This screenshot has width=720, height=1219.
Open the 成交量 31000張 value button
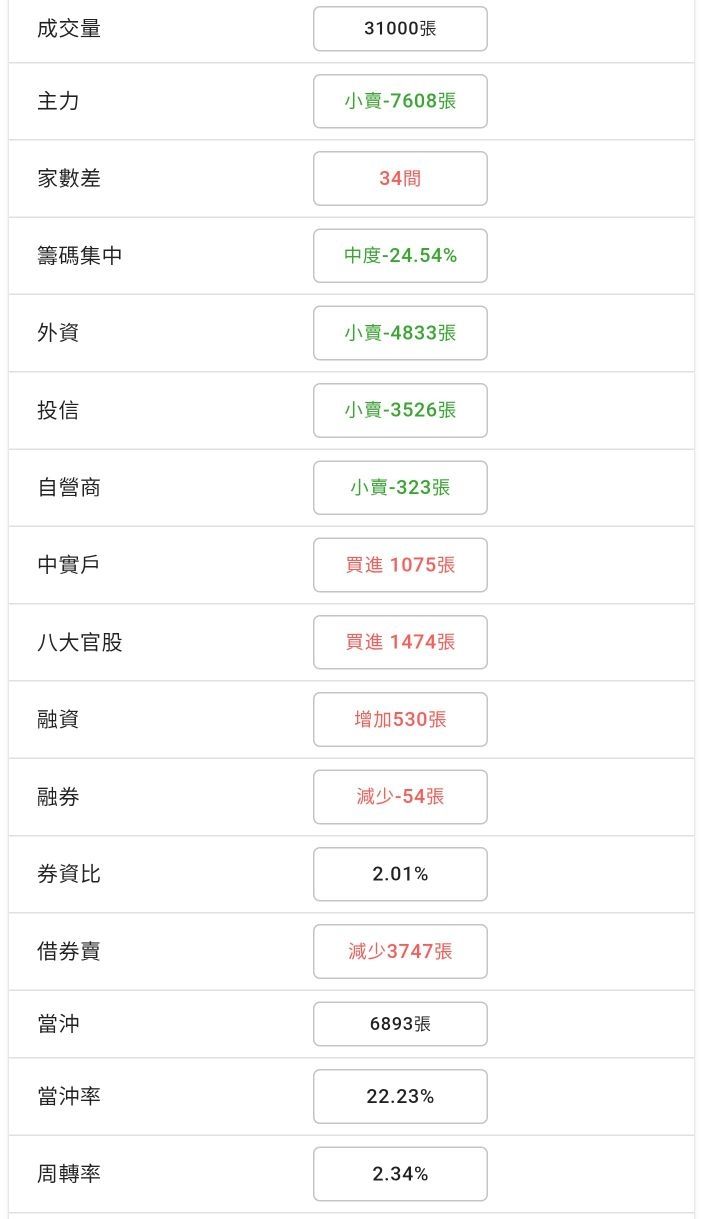point(400,29)
